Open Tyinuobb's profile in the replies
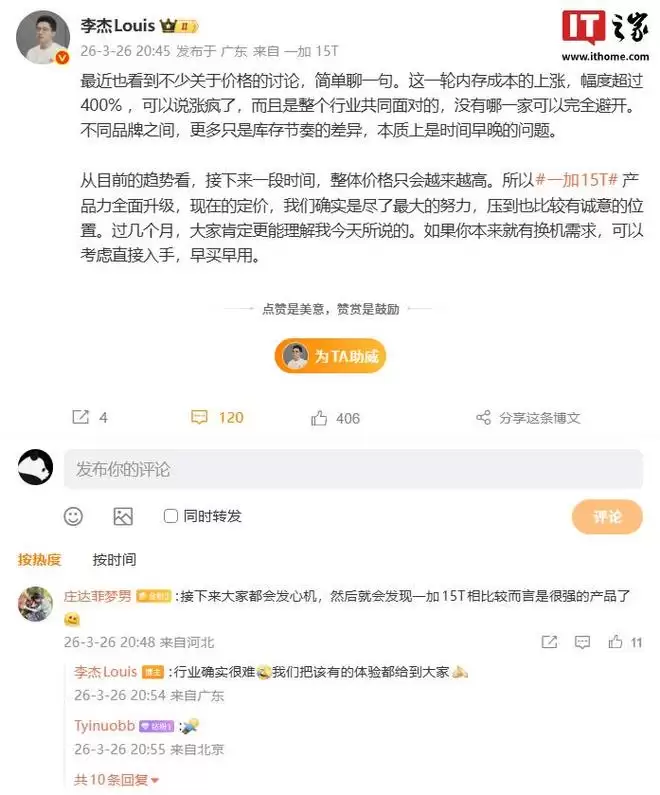The width and height of the screenshot is (660, 795). click(x=103, y=724)
